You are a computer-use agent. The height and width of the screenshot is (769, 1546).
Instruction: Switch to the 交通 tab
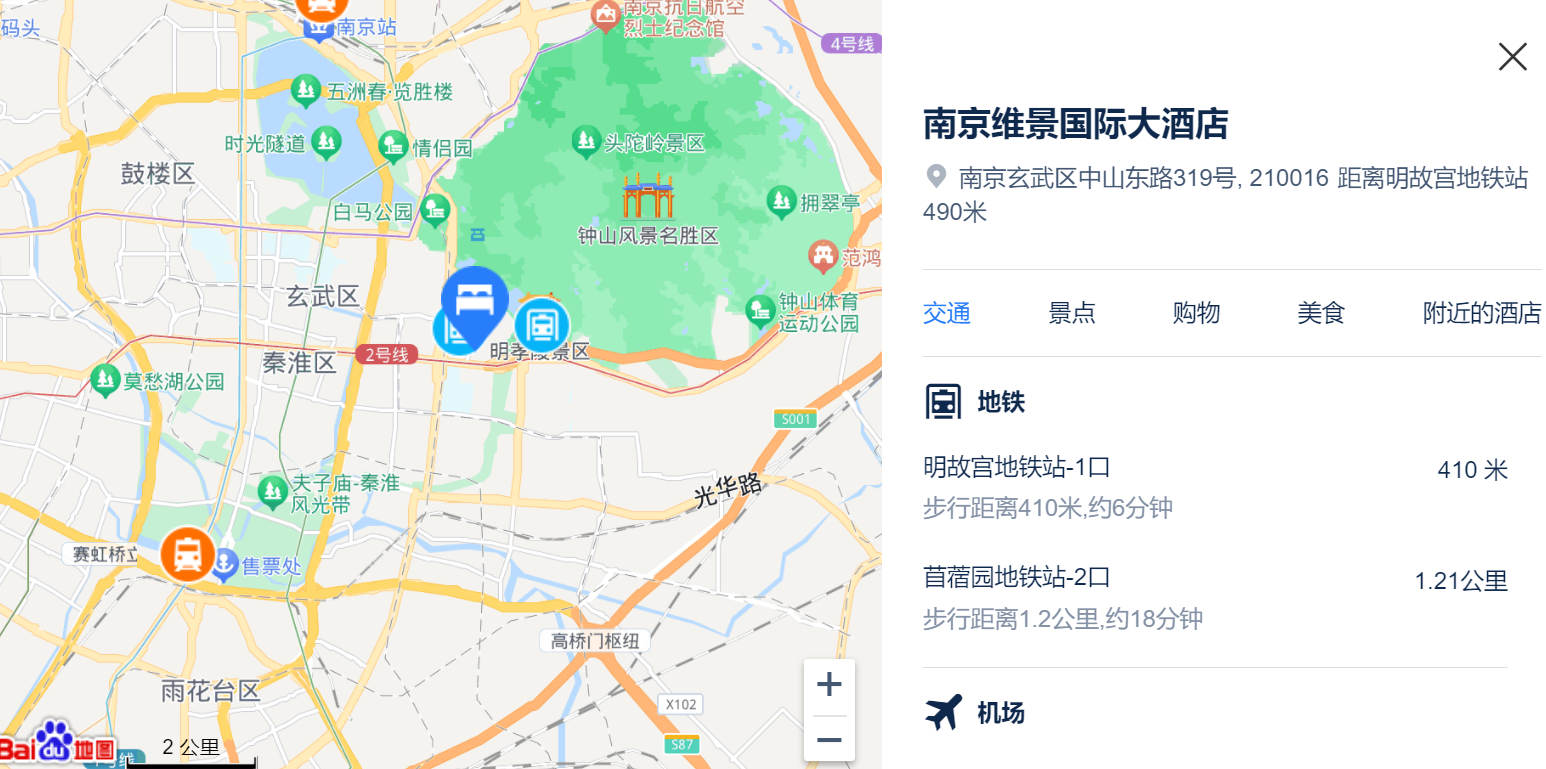946,313
